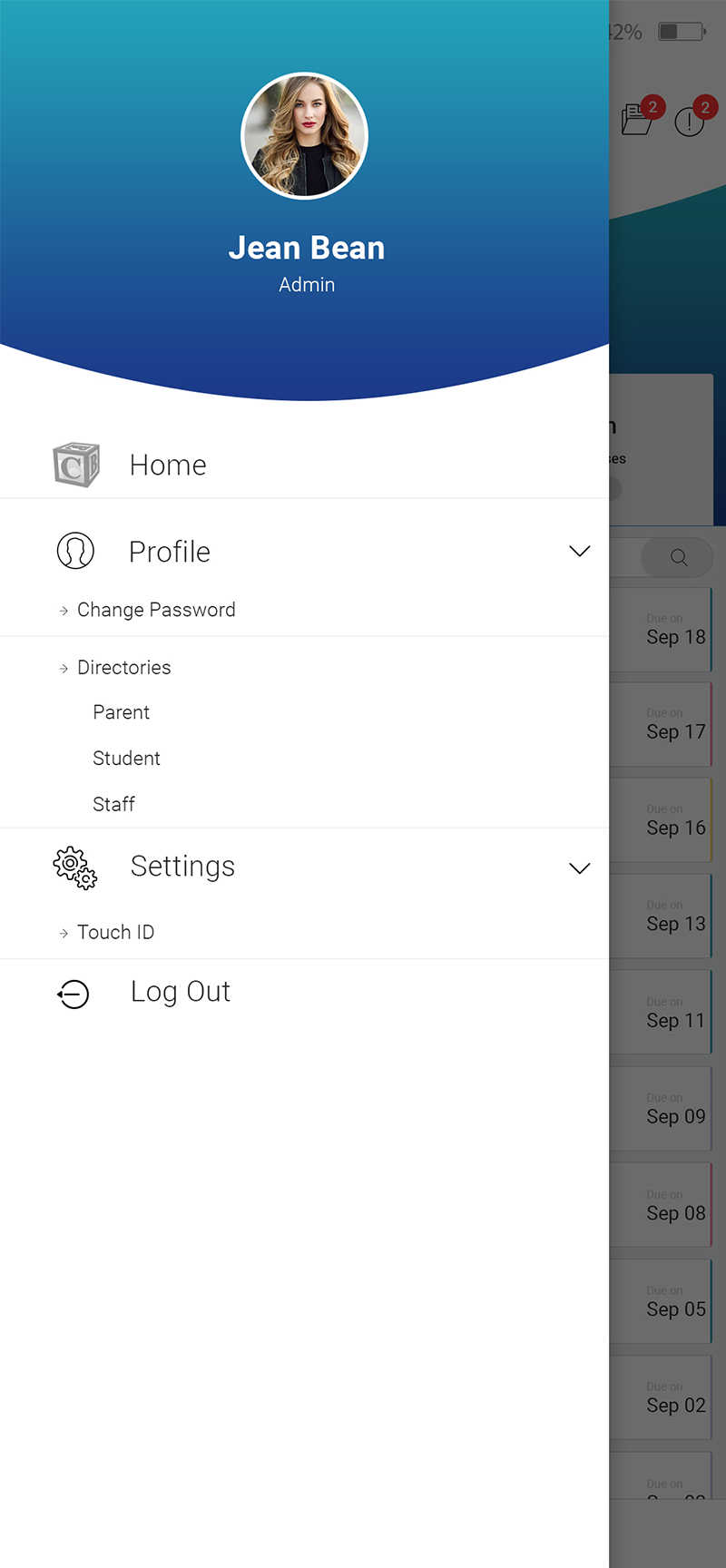
Task: Open Touch ID settings
Action: (115, 932)
